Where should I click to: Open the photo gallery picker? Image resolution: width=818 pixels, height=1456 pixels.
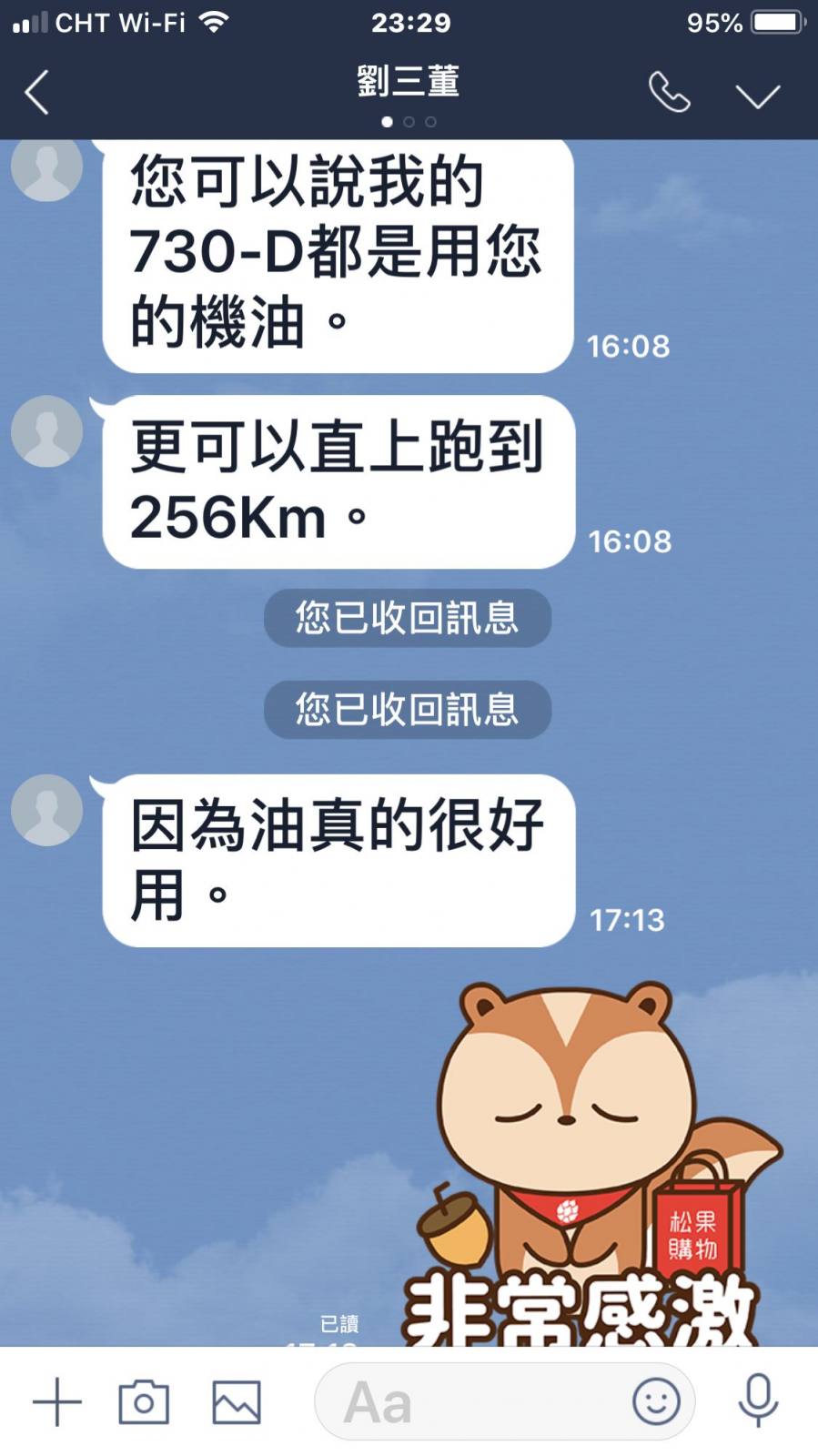point(237,1401)
